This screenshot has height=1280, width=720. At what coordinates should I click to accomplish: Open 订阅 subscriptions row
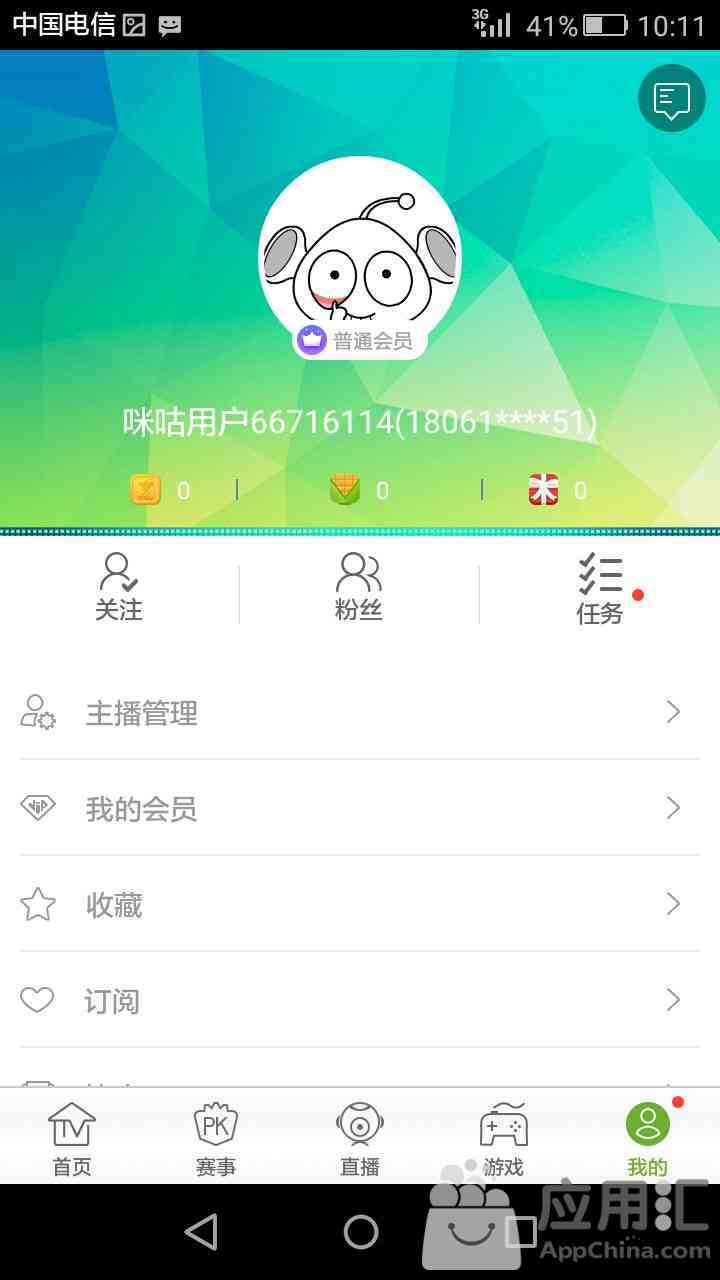pyautogui.click(x=360, y=1001)
